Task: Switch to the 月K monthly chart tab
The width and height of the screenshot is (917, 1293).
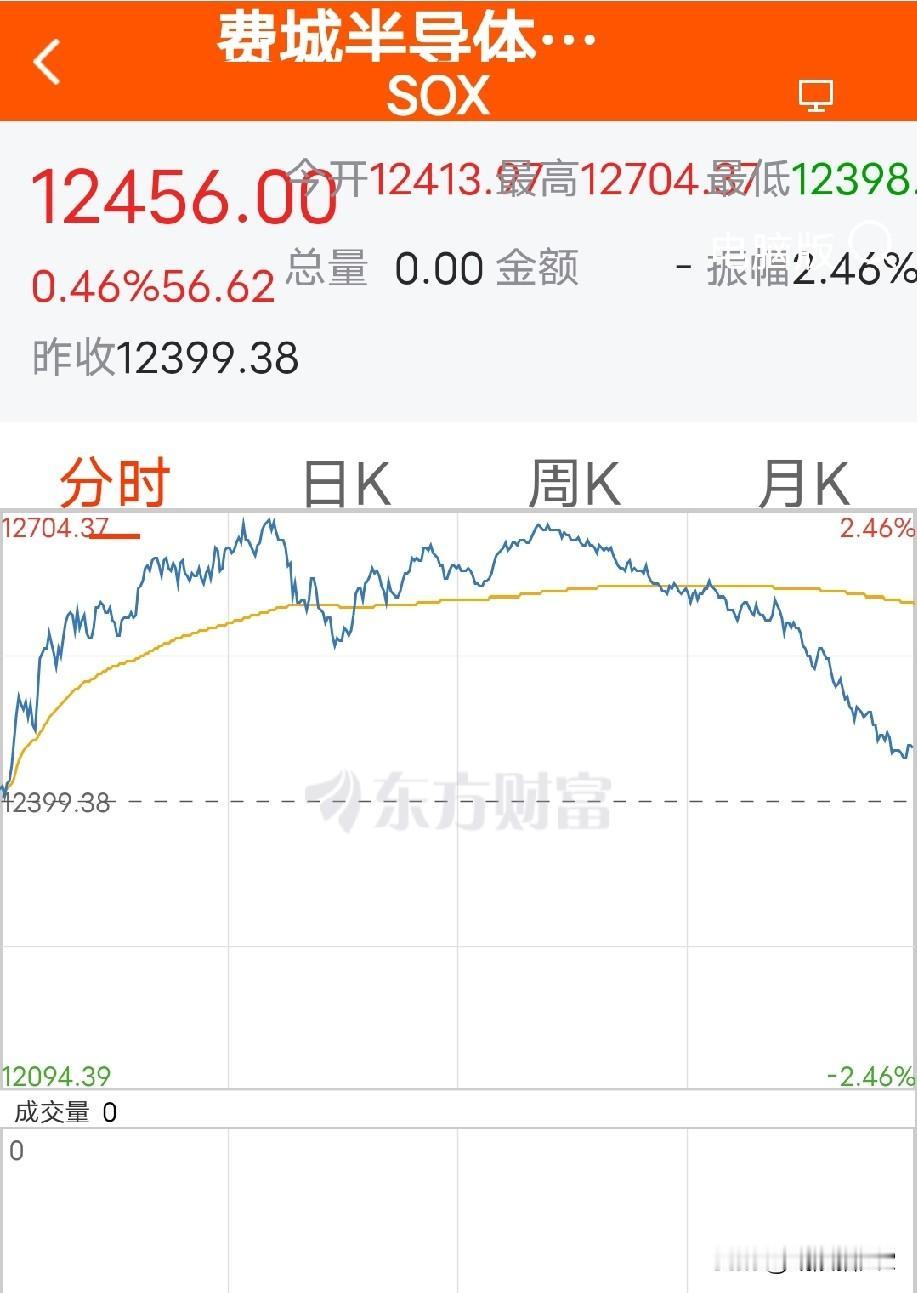Action: [804, 484]
